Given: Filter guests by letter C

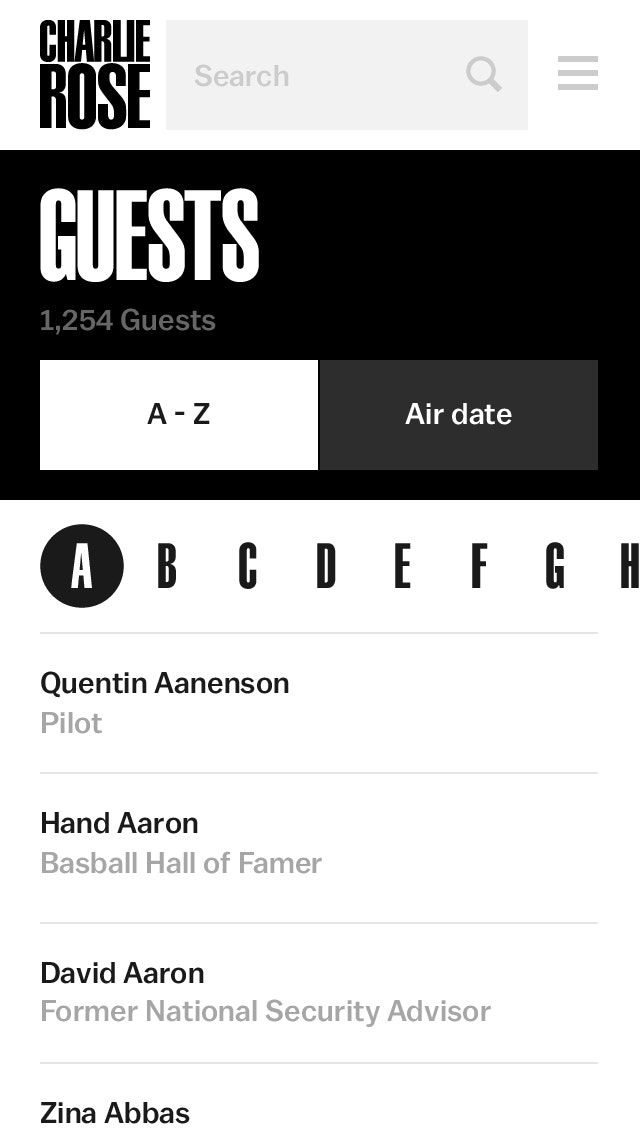Looking at the screenshot, I should point(247,566).
